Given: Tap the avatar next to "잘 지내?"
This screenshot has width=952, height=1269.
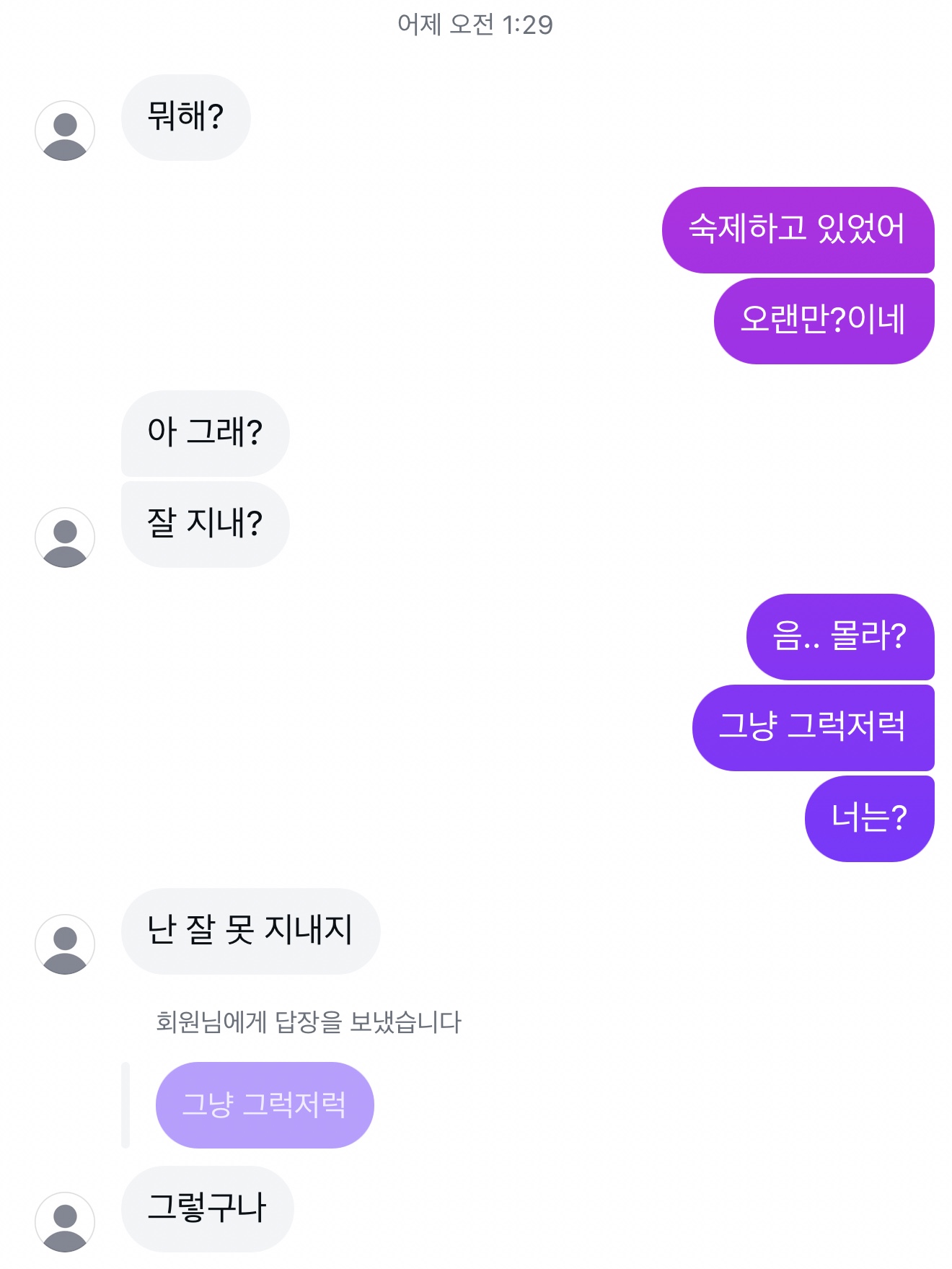Looking at the screenshot, I should pyautogui.click(x=65, y=537).
